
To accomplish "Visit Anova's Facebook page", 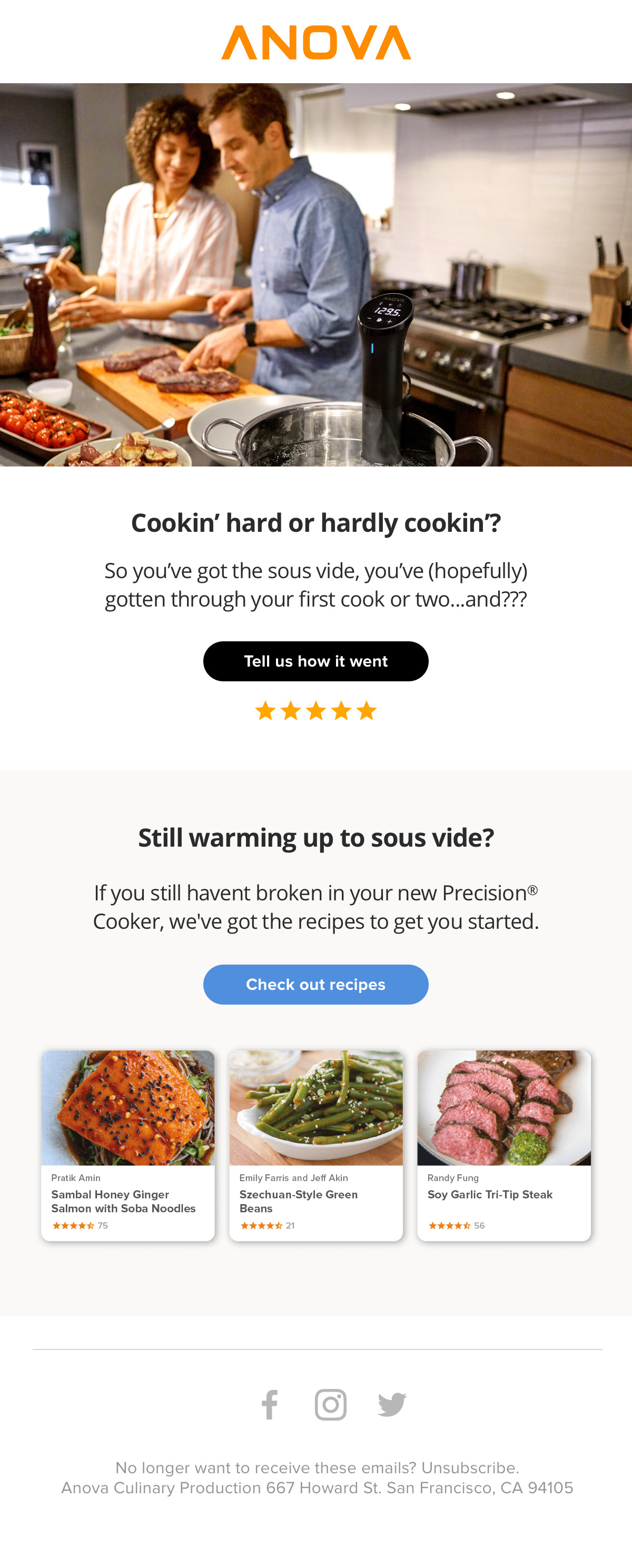I will tap(270, 1405).
